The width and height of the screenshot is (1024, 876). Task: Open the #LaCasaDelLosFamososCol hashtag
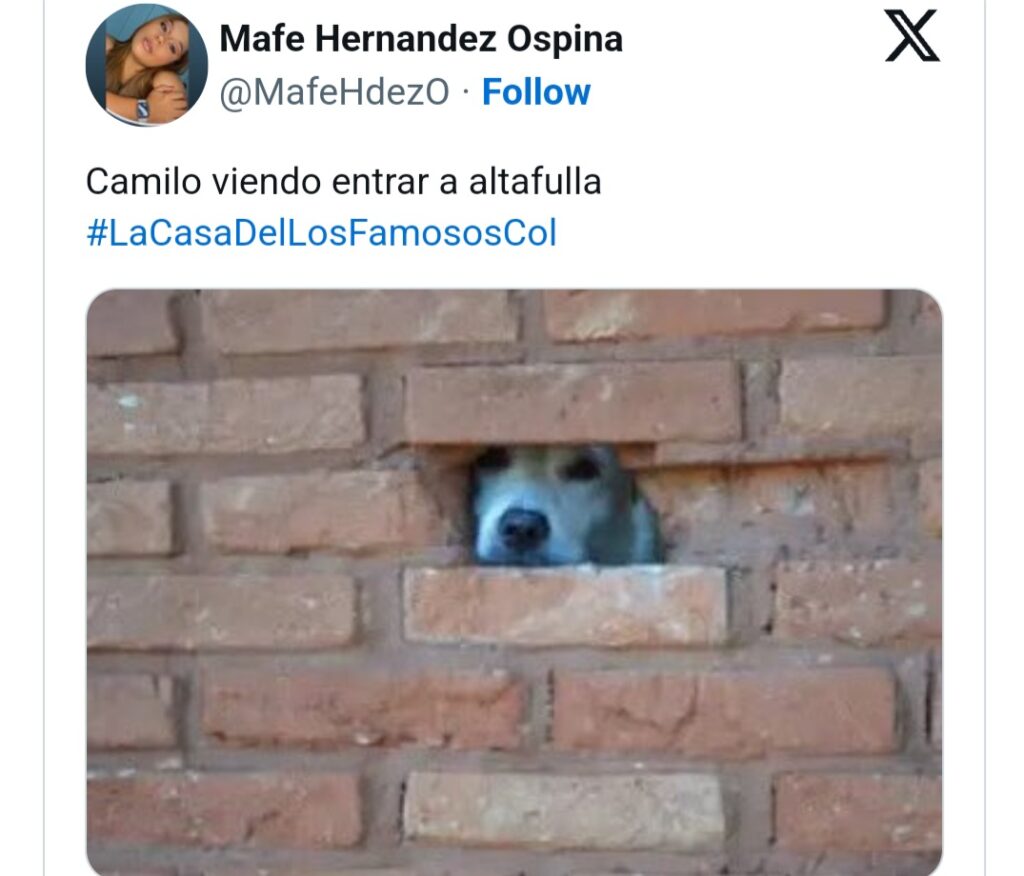click(x=321, y=233)
